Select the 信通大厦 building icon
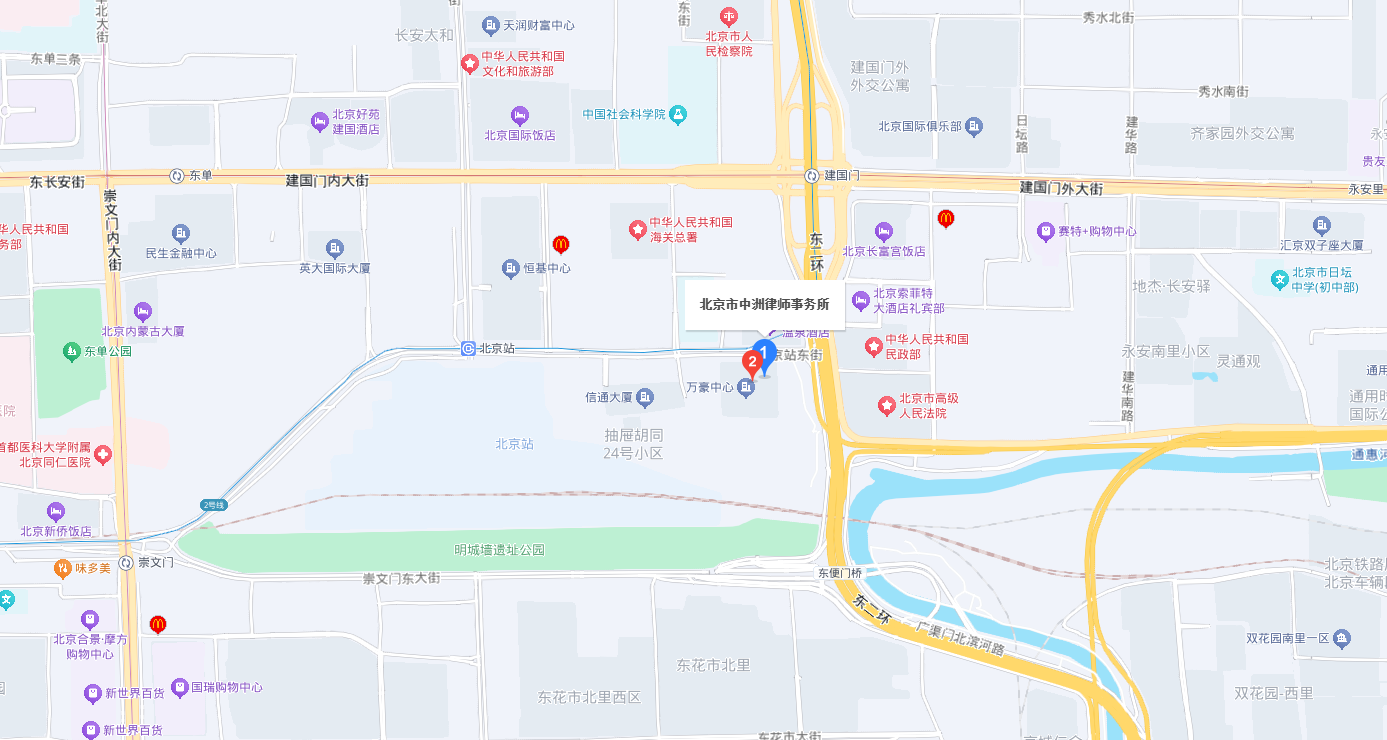Image resolution: width=1387 pixels, height=740 pixels. (645, 398)
